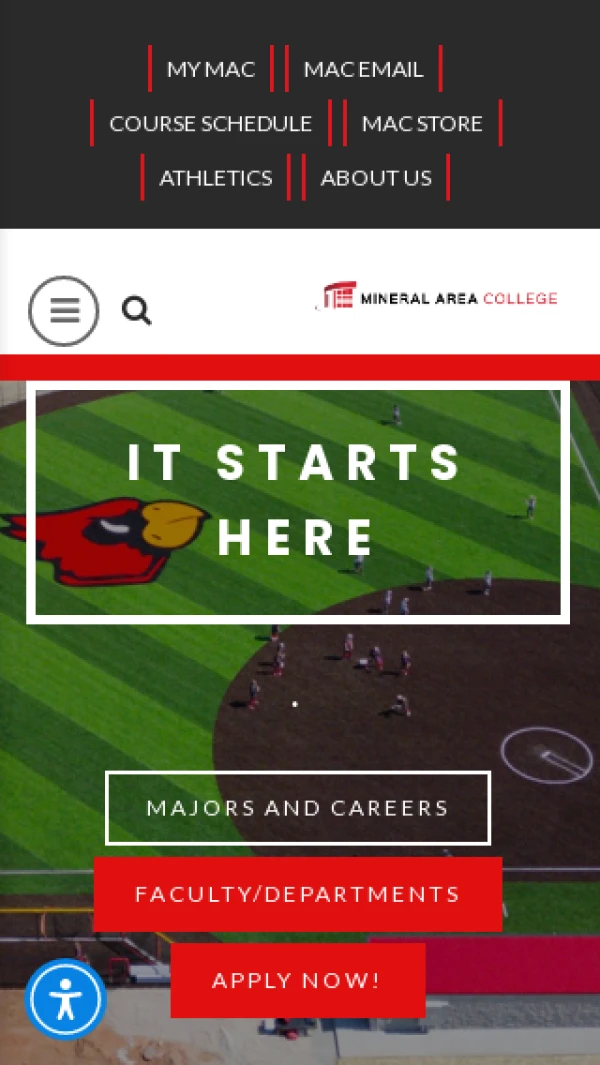The height and width of the screenshot is (1065, 600).
Task: Visit the MAC Store
Action: (422, 123)
